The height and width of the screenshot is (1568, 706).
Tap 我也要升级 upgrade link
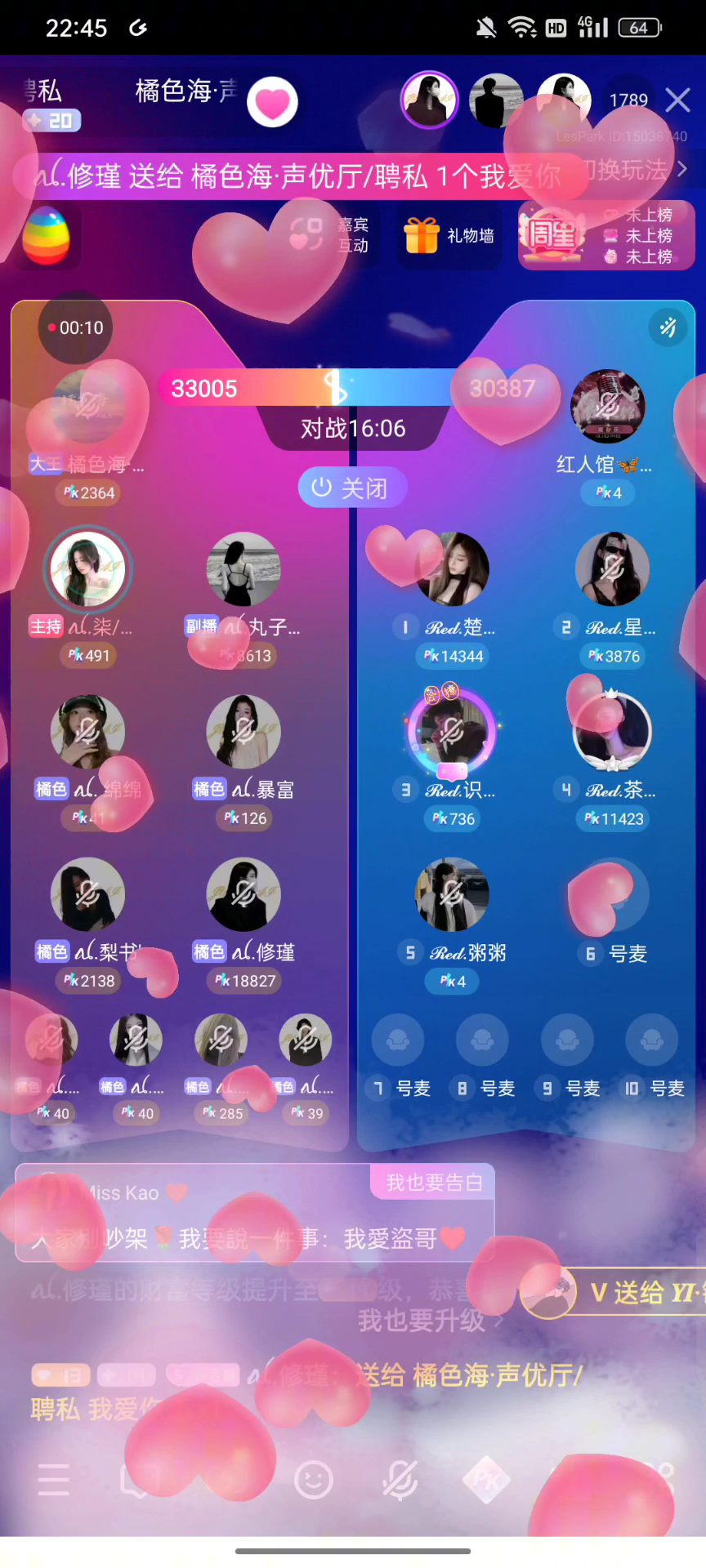click(430, 1321)
